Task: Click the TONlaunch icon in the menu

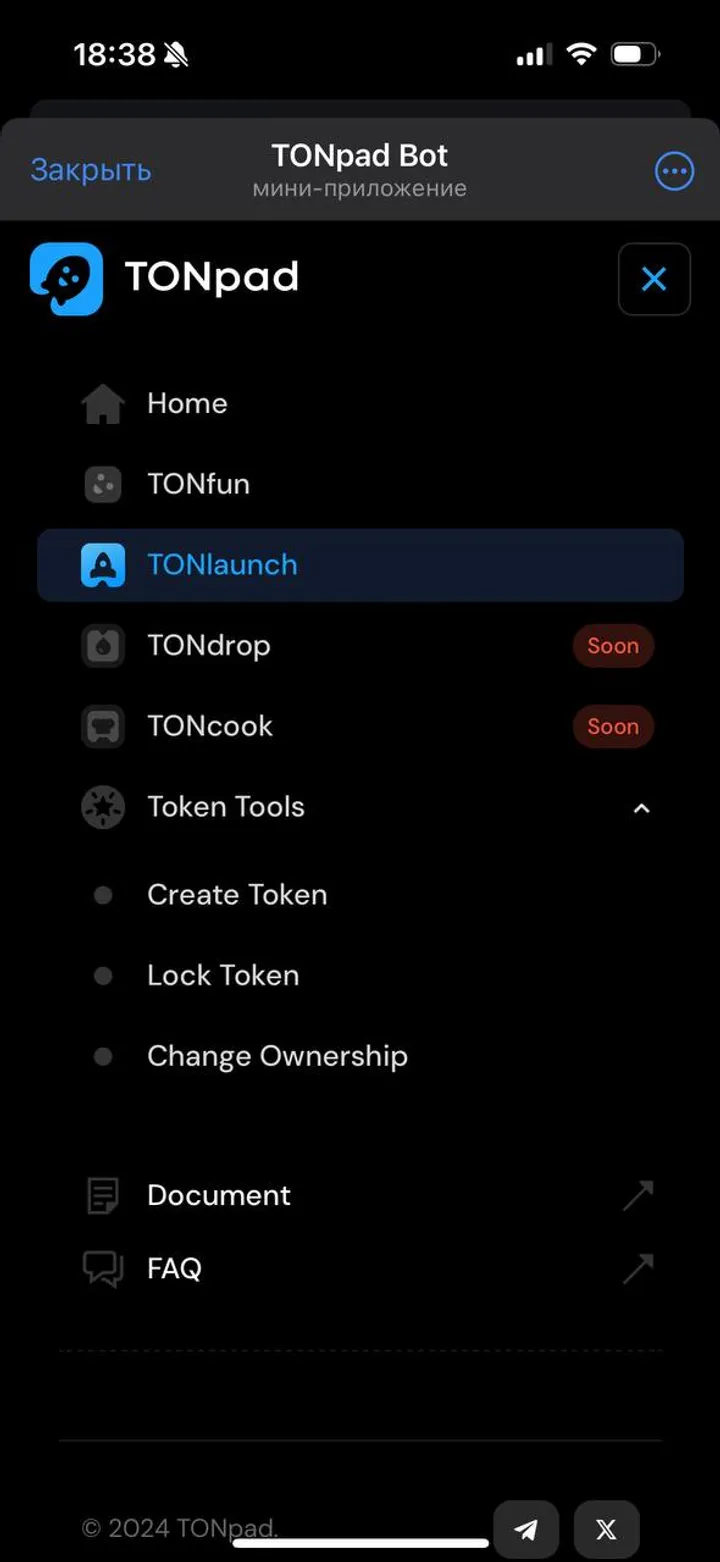Action: point(102,564)
